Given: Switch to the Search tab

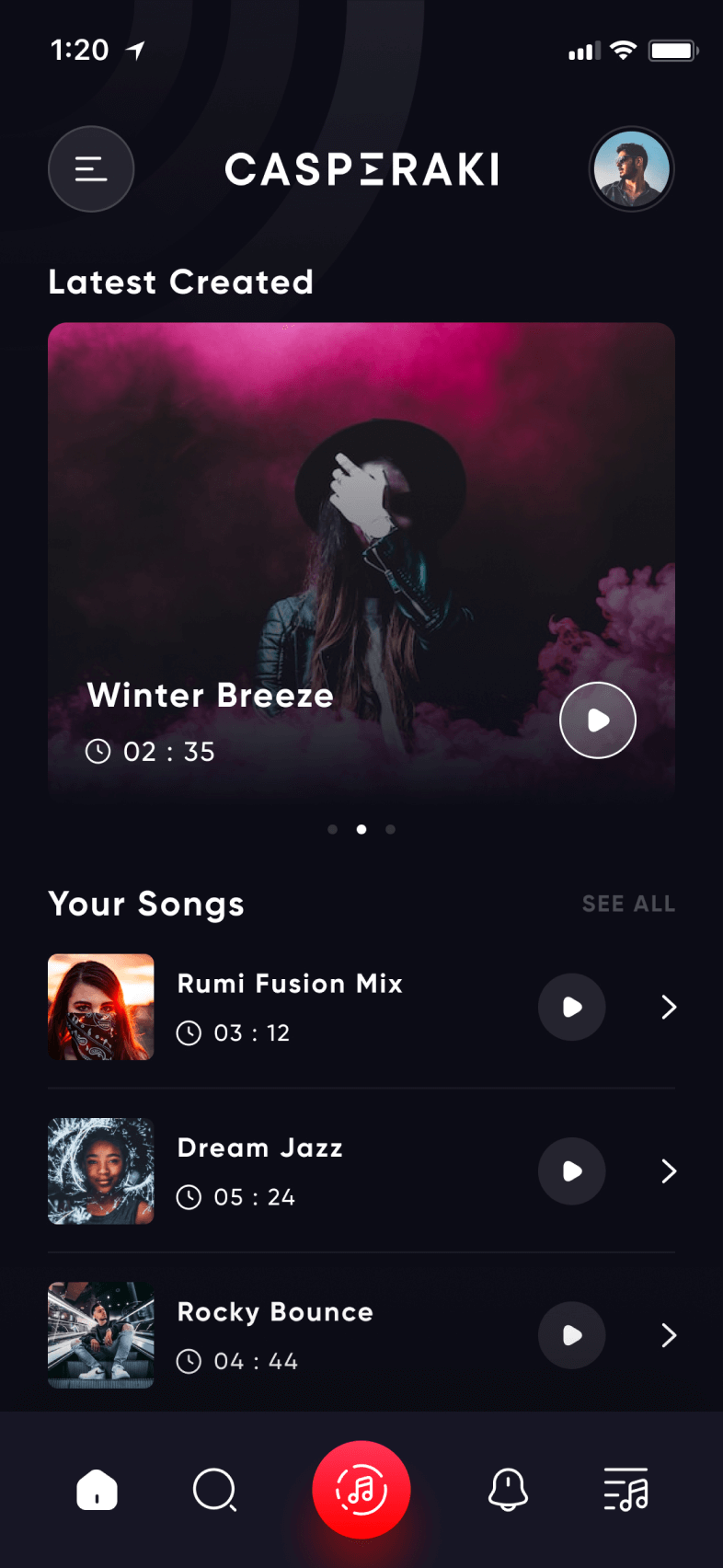Looking at the screenshot, I should click(x=214, y=1490).
